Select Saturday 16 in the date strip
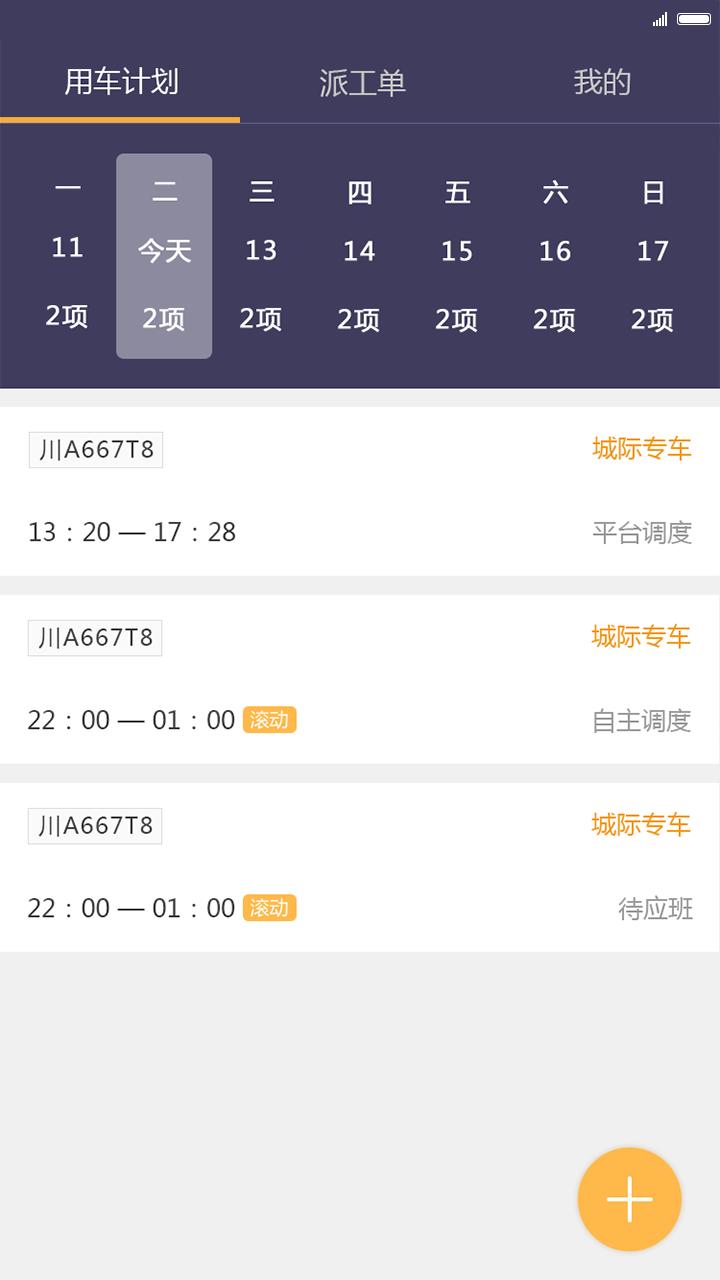 tap(555, 250)
